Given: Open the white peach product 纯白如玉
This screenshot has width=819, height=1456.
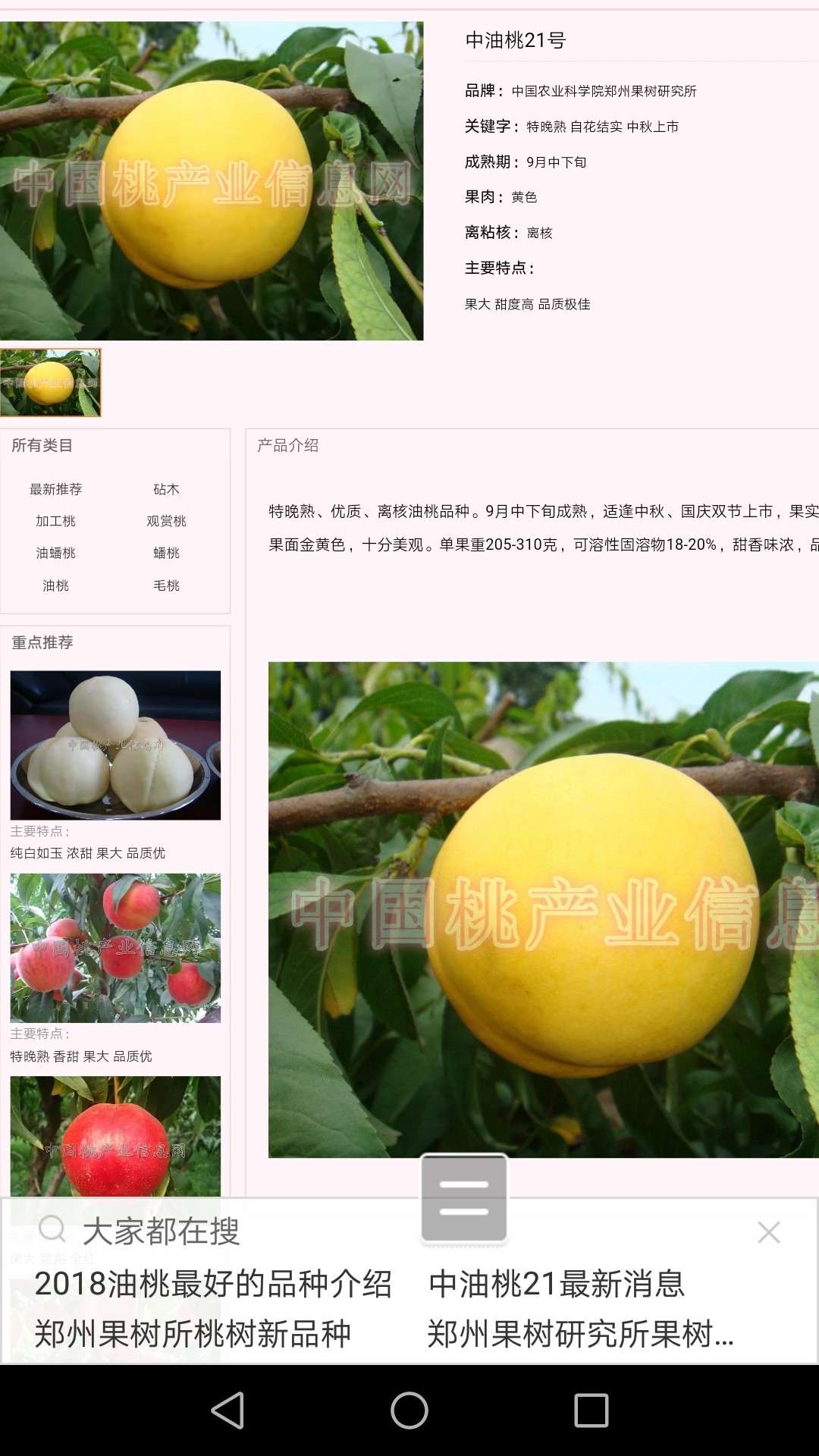Looking at the screenshot, I should click(115, 745).
